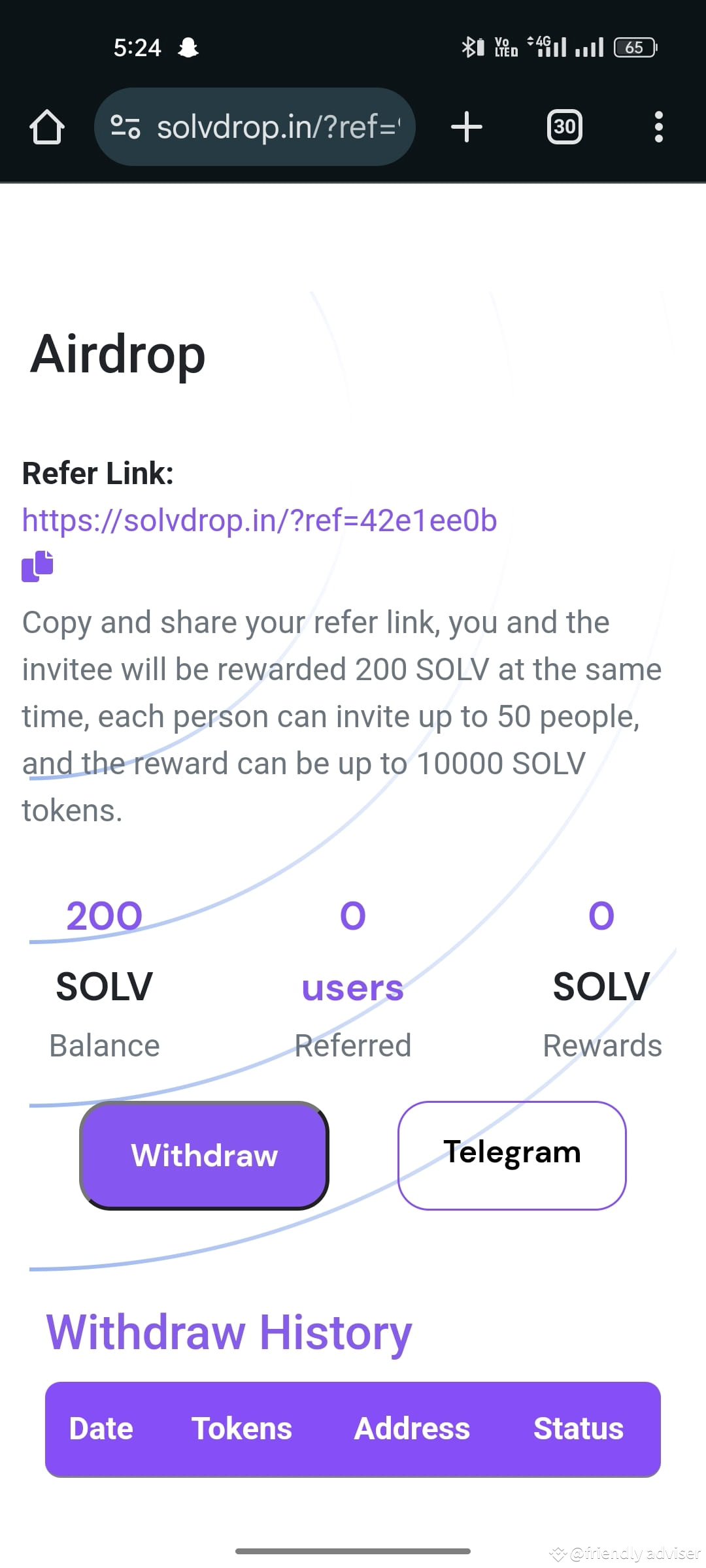Screen dimensions: 706x1568
Task: Open the tab switcher showing 30 tabs
Action: click(564, 126)
